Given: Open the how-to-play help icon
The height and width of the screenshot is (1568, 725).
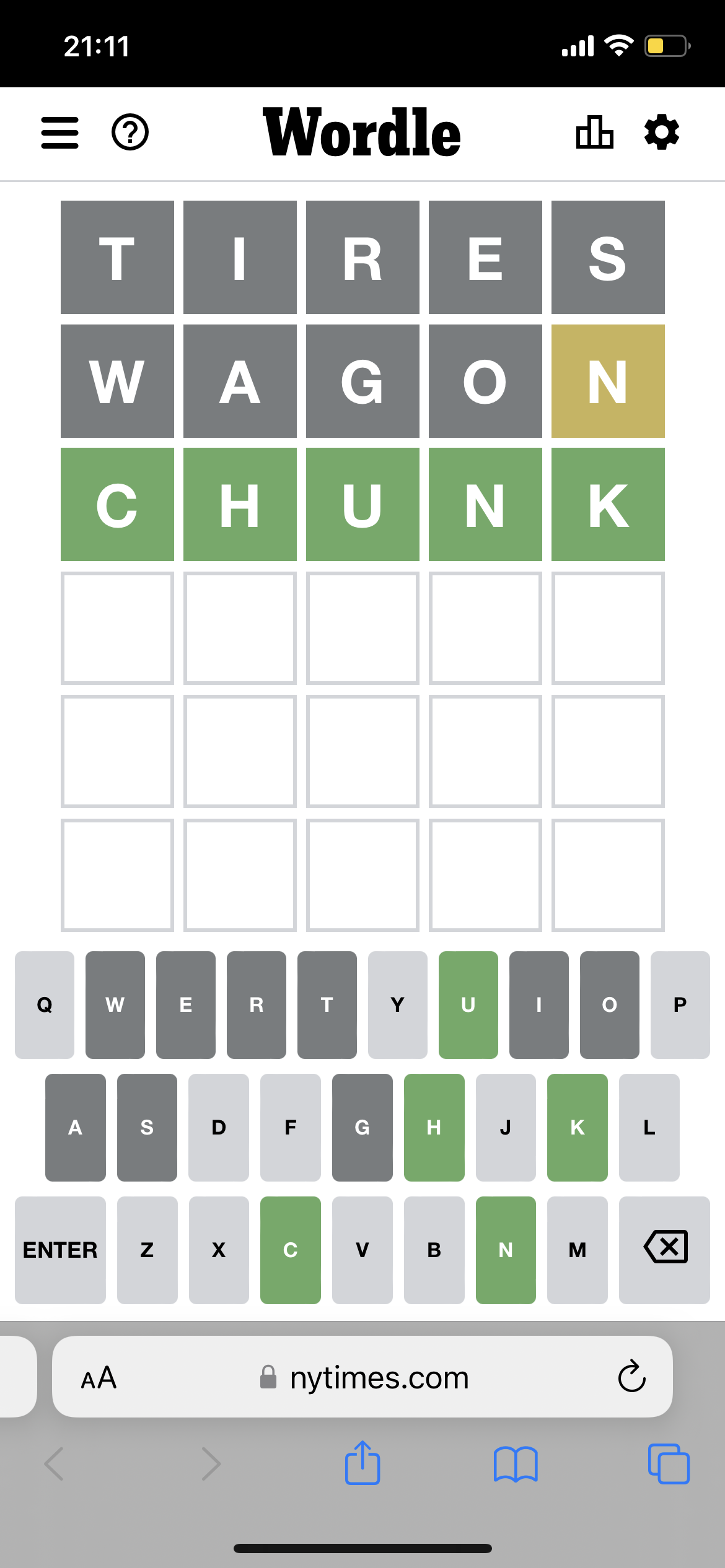Looking at the screenshot, I should (130, 133).
